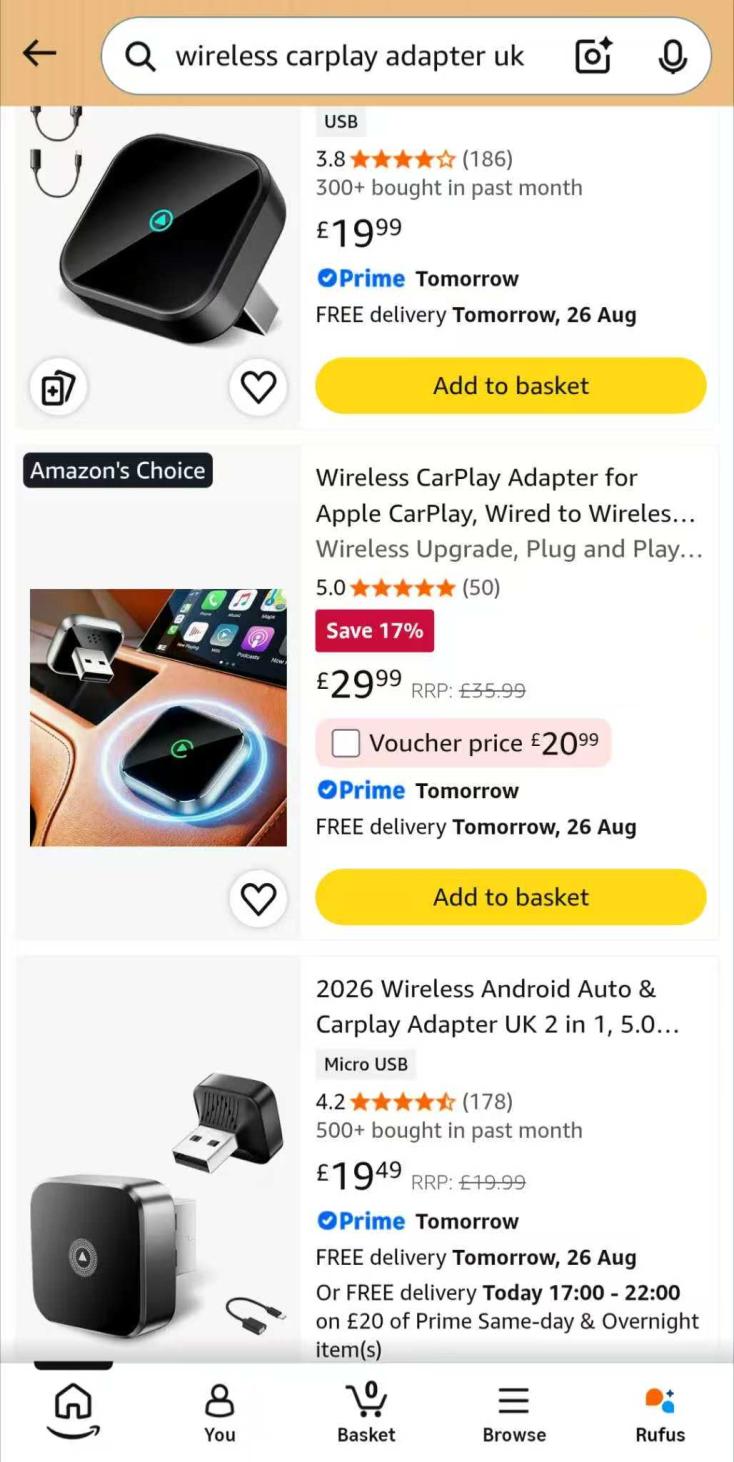Open the 2026 Wireless Android Auto & Carplay Adapter listing

(498, 1007)
